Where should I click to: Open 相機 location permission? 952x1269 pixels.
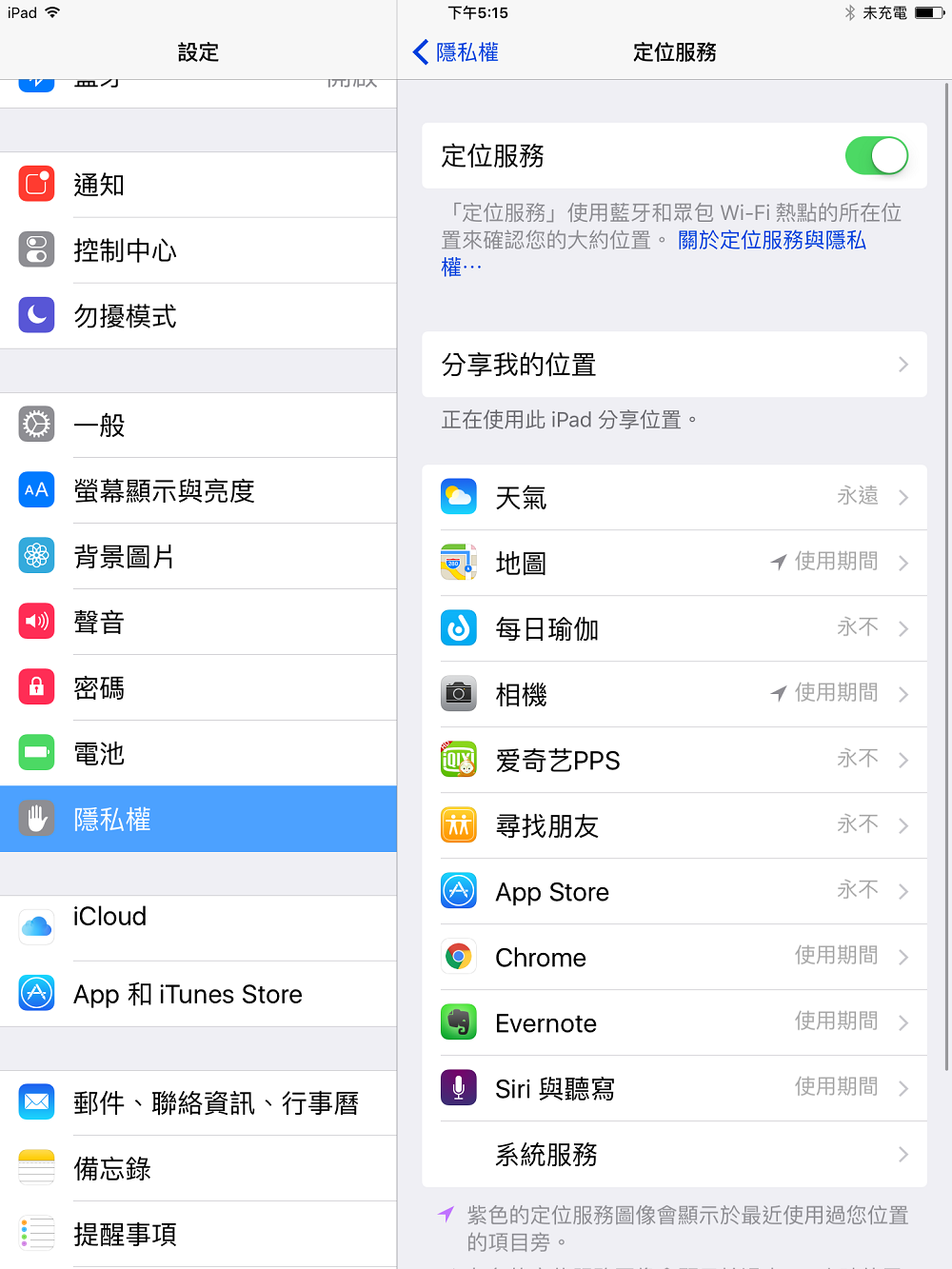673,695
